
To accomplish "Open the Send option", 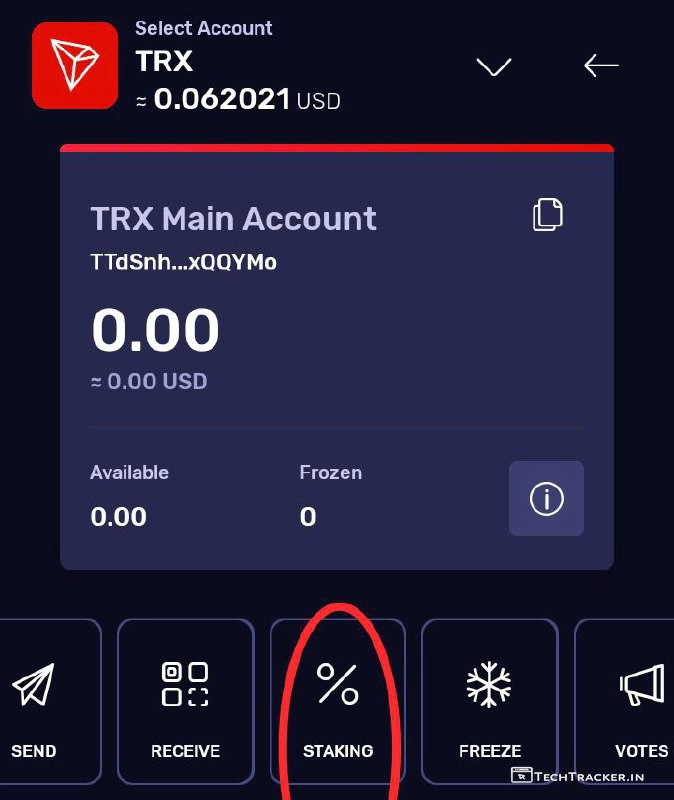I will click(40, 702).
